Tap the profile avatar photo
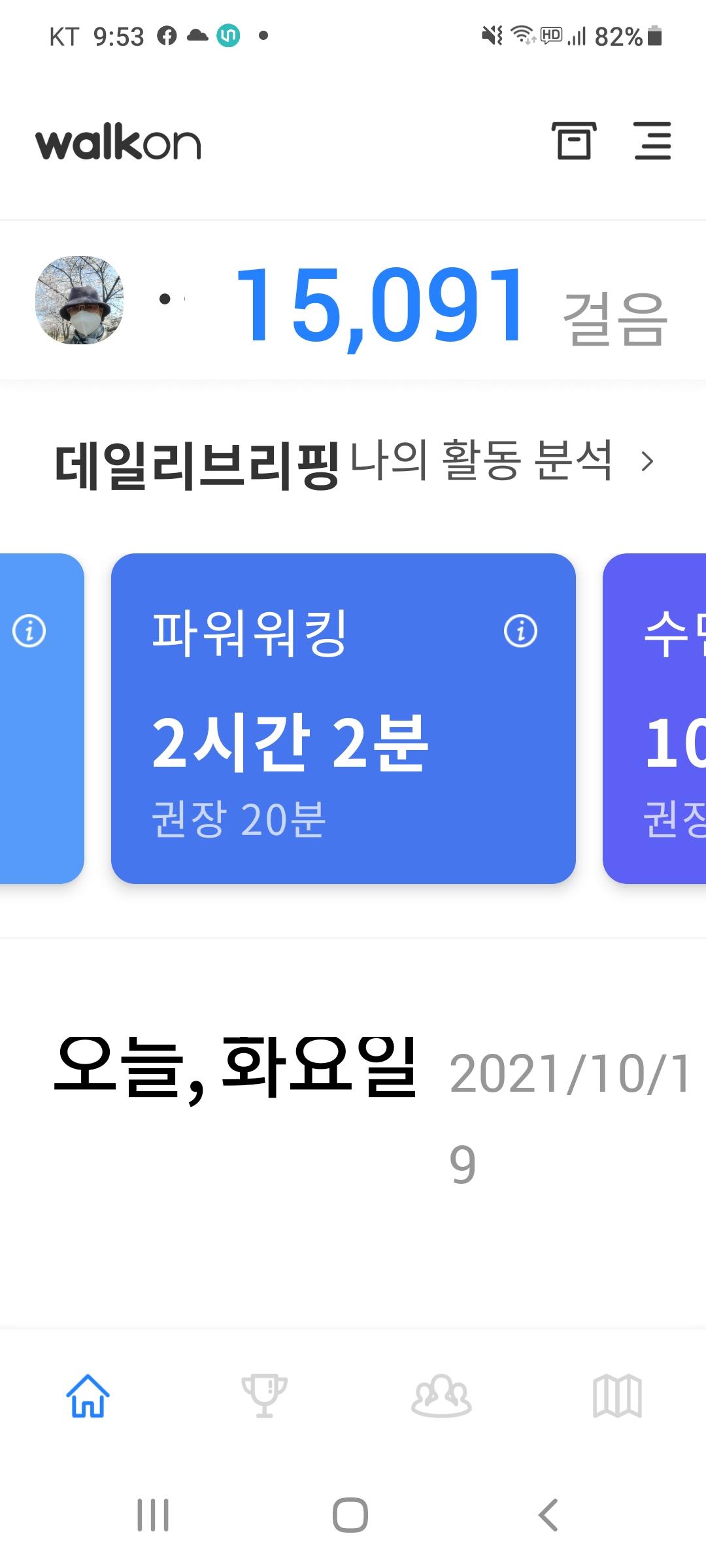Image resolution: width=706 pixels, height=1568 pixels. [x=79, y=301]
